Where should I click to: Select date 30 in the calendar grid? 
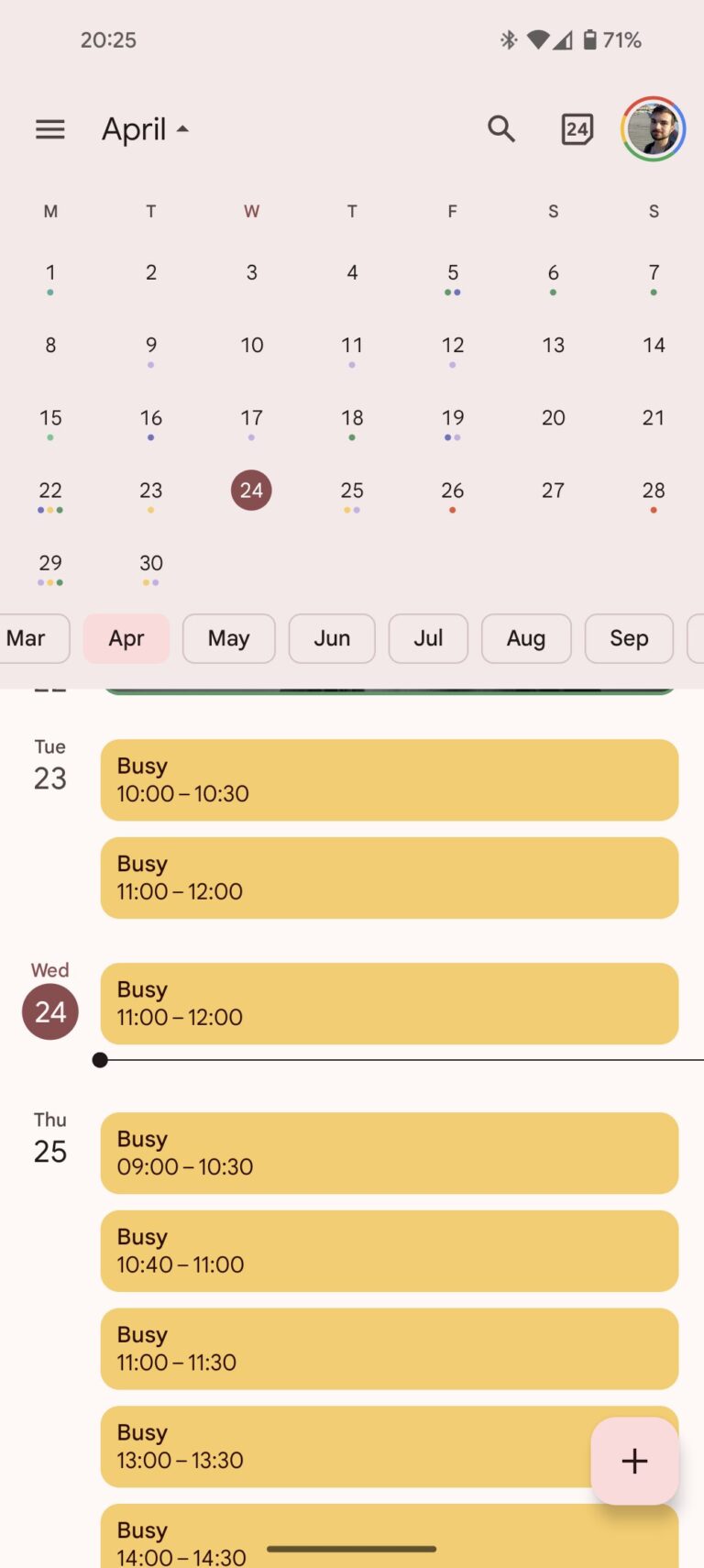click(x=150, y=563)
